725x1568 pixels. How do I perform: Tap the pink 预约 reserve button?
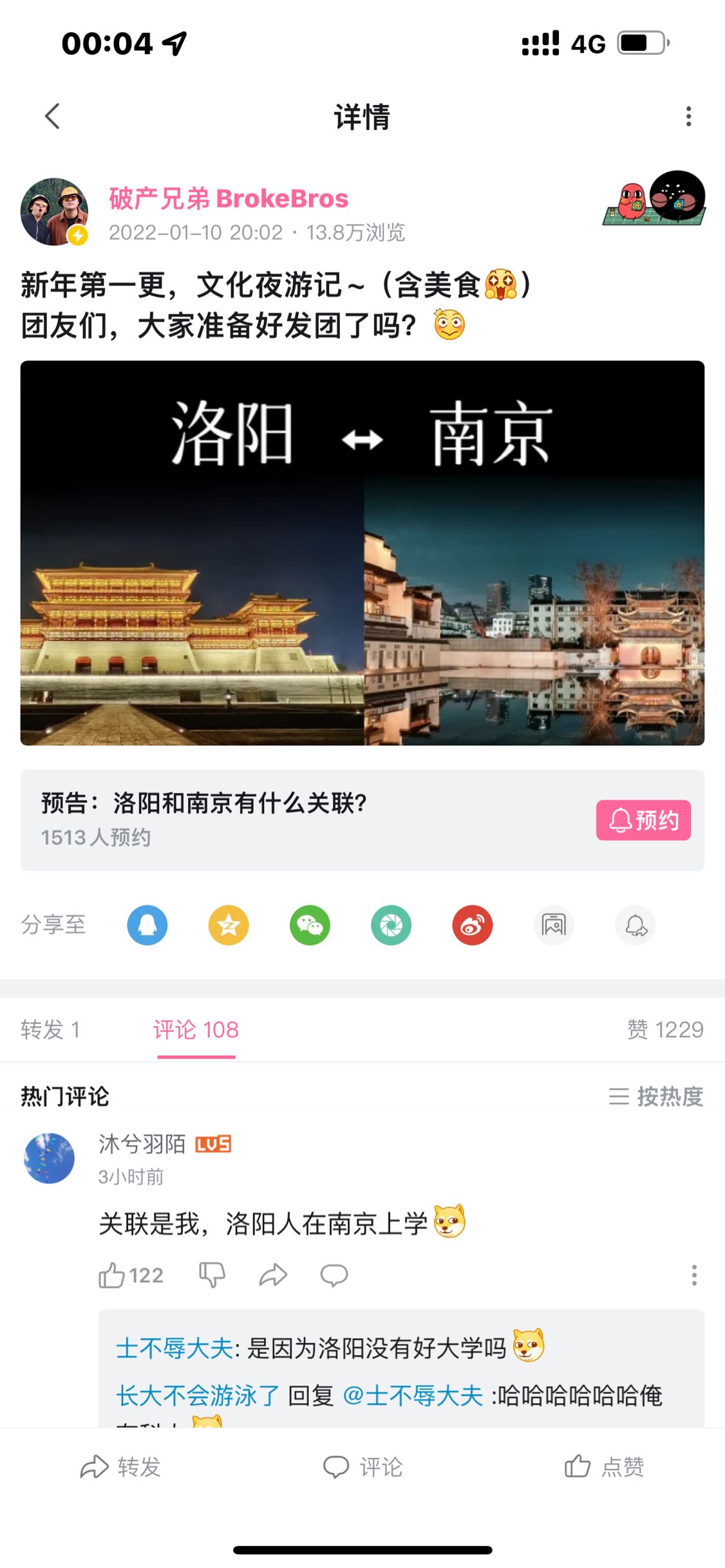[x=643, y=820]
